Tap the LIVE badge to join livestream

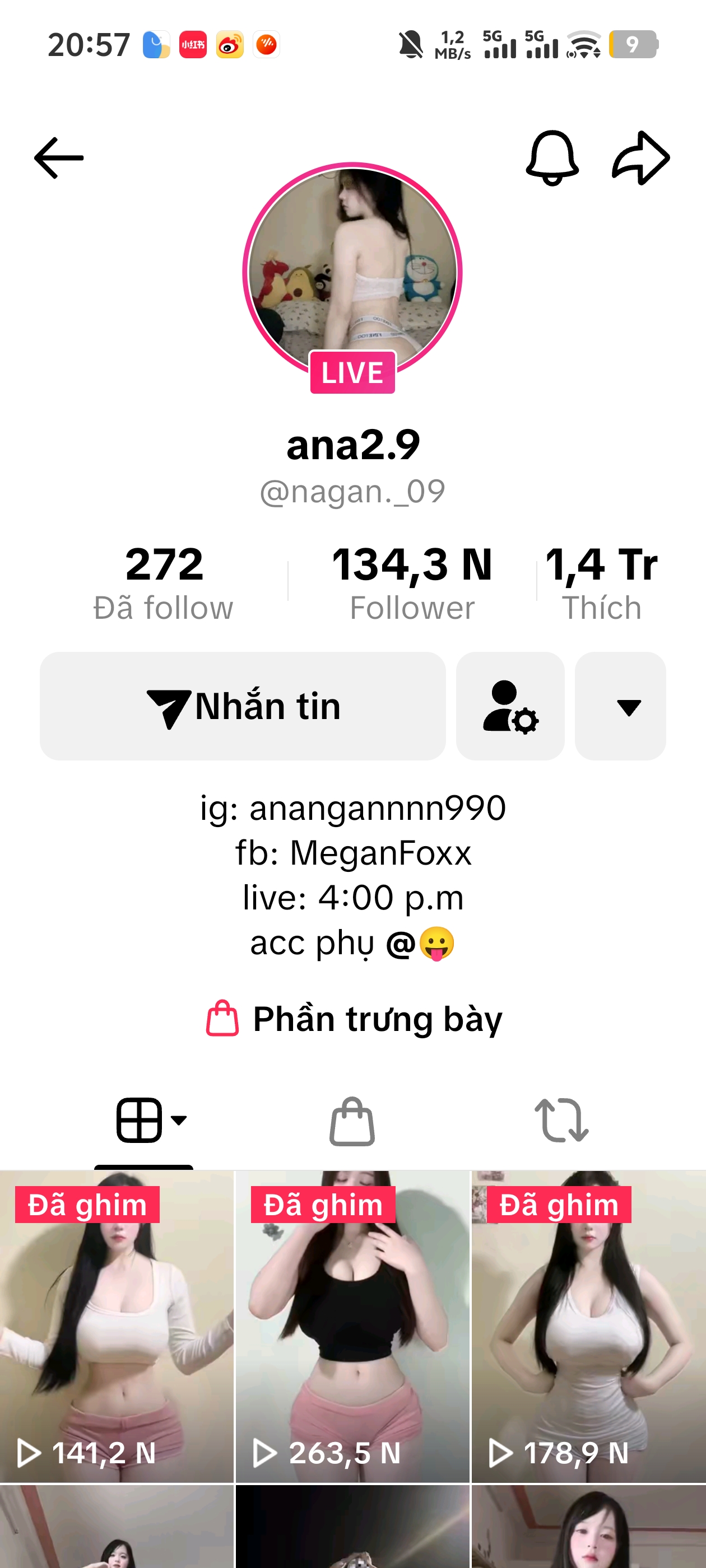[x=352, y=373]
